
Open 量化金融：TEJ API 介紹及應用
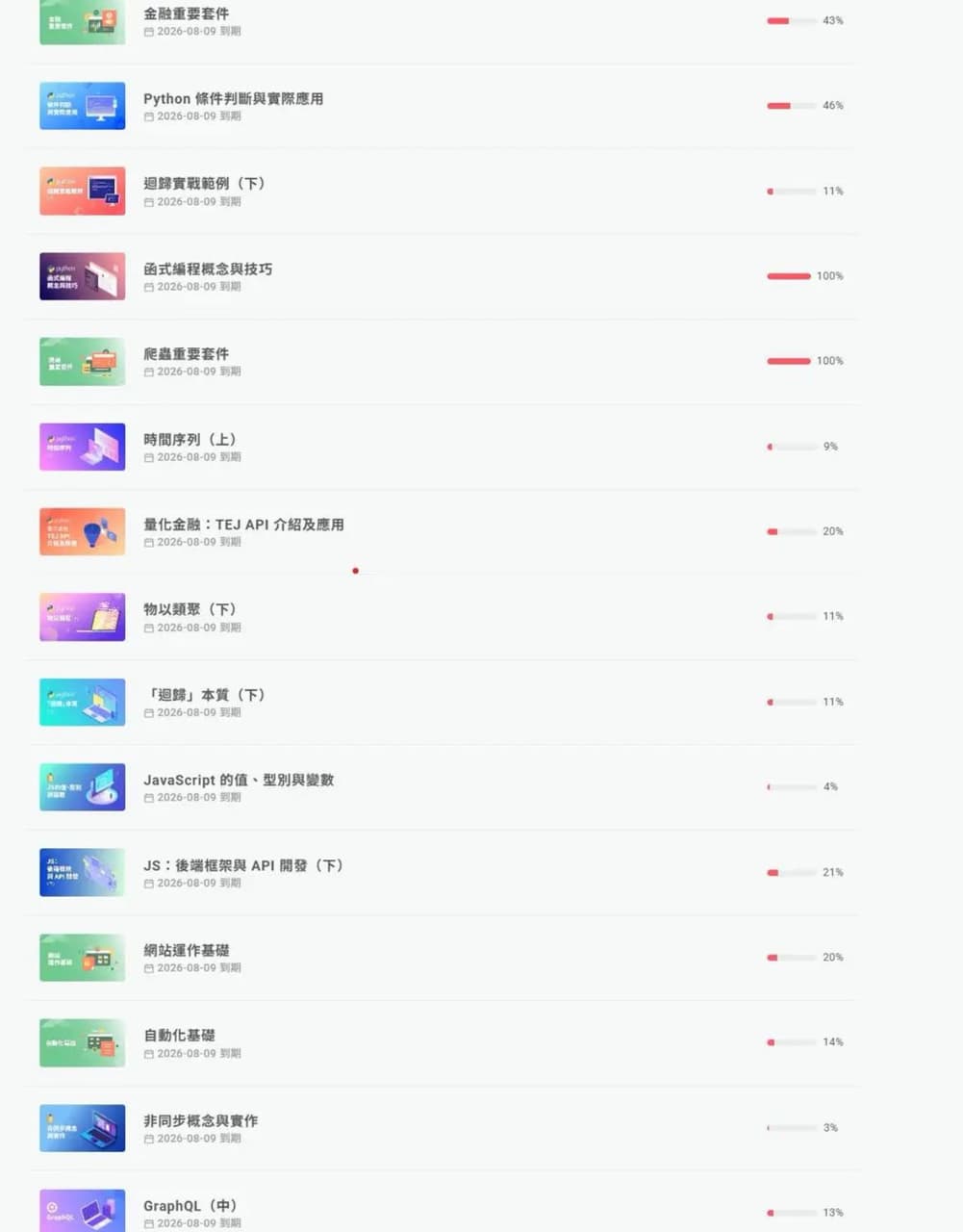click(243, 525)
